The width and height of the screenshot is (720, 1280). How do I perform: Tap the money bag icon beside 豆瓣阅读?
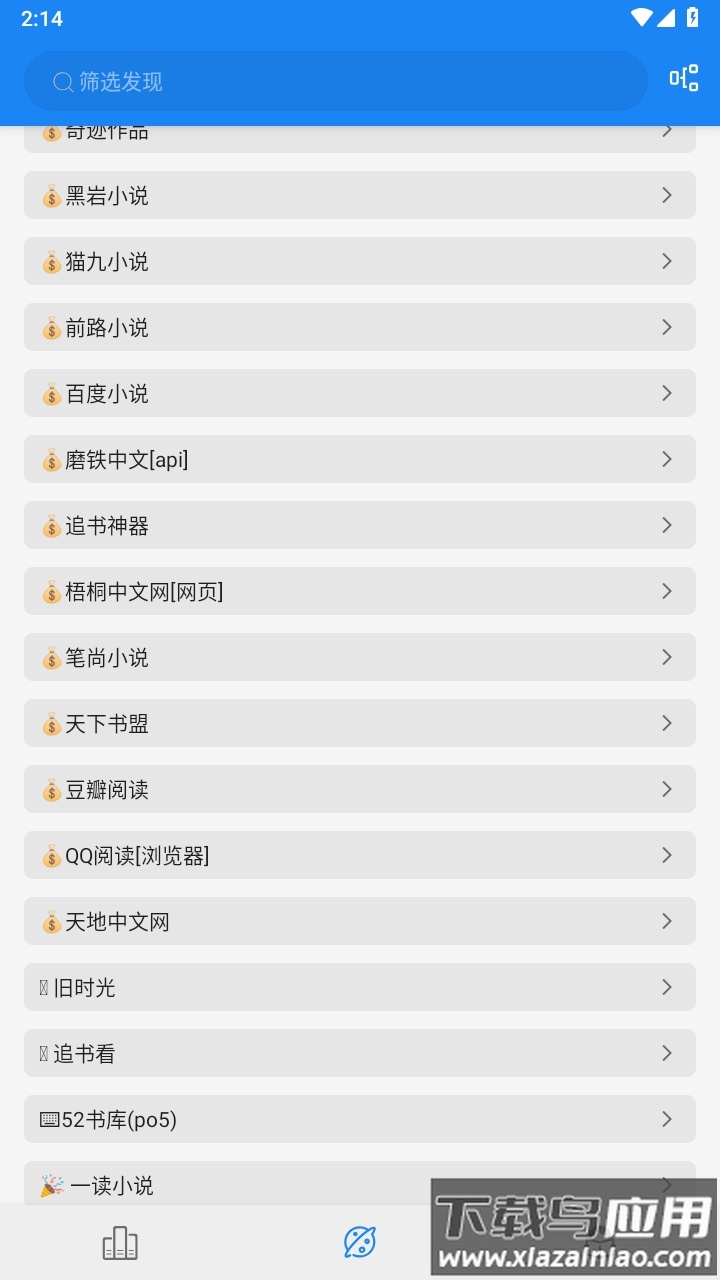tap(52, 789)
